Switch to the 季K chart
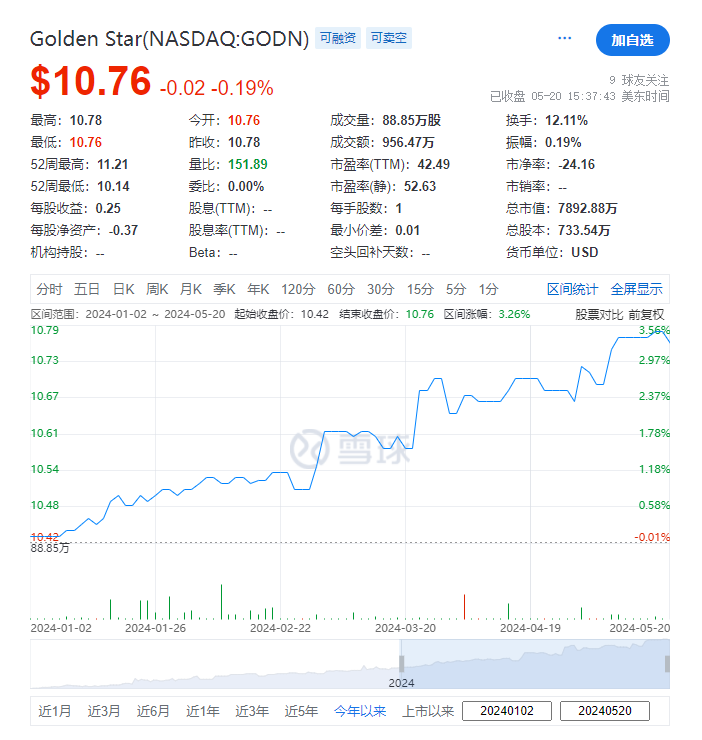Screen dimensions: 702x740 [x=224, y=289]
